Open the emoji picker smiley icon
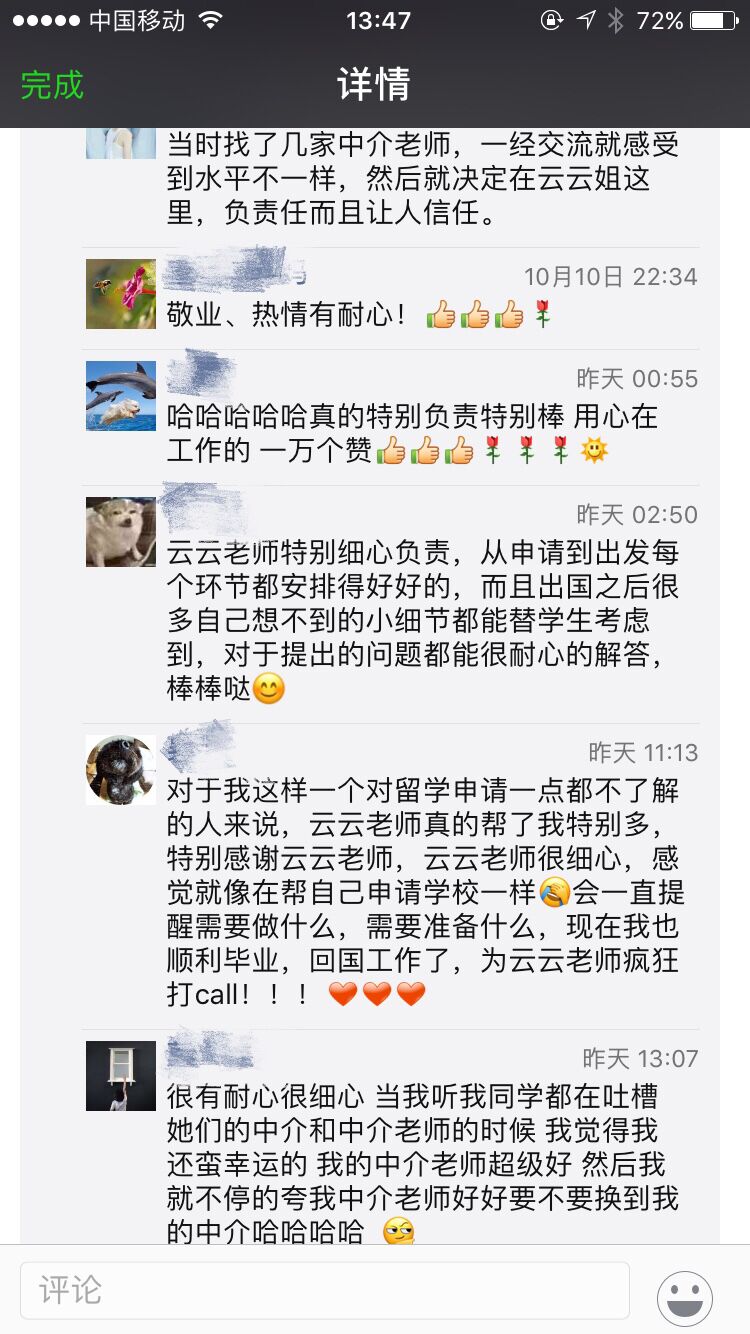This screenshot has width=750, height=1334. click(x=685, y=1298)
